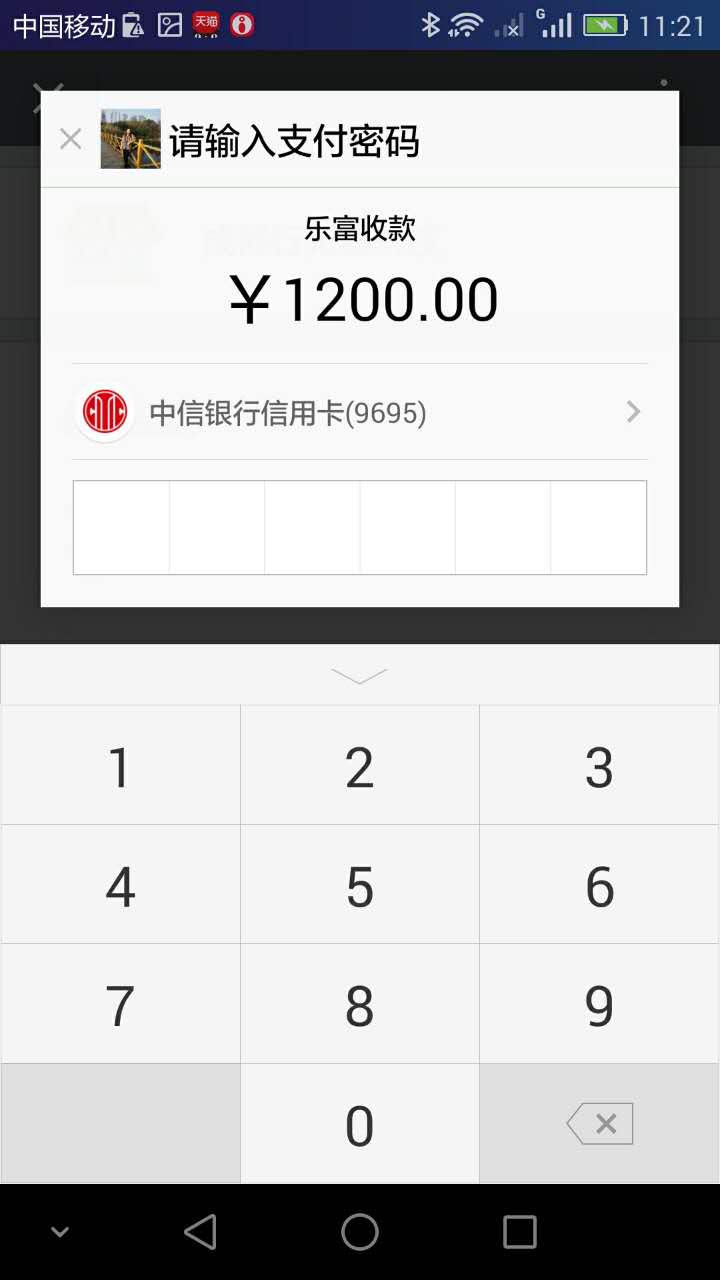Image resolution: width=720 pixels, height=1280 pixels.
Task: Enter digit 9 on the keypad
Action: (600, 1003)
